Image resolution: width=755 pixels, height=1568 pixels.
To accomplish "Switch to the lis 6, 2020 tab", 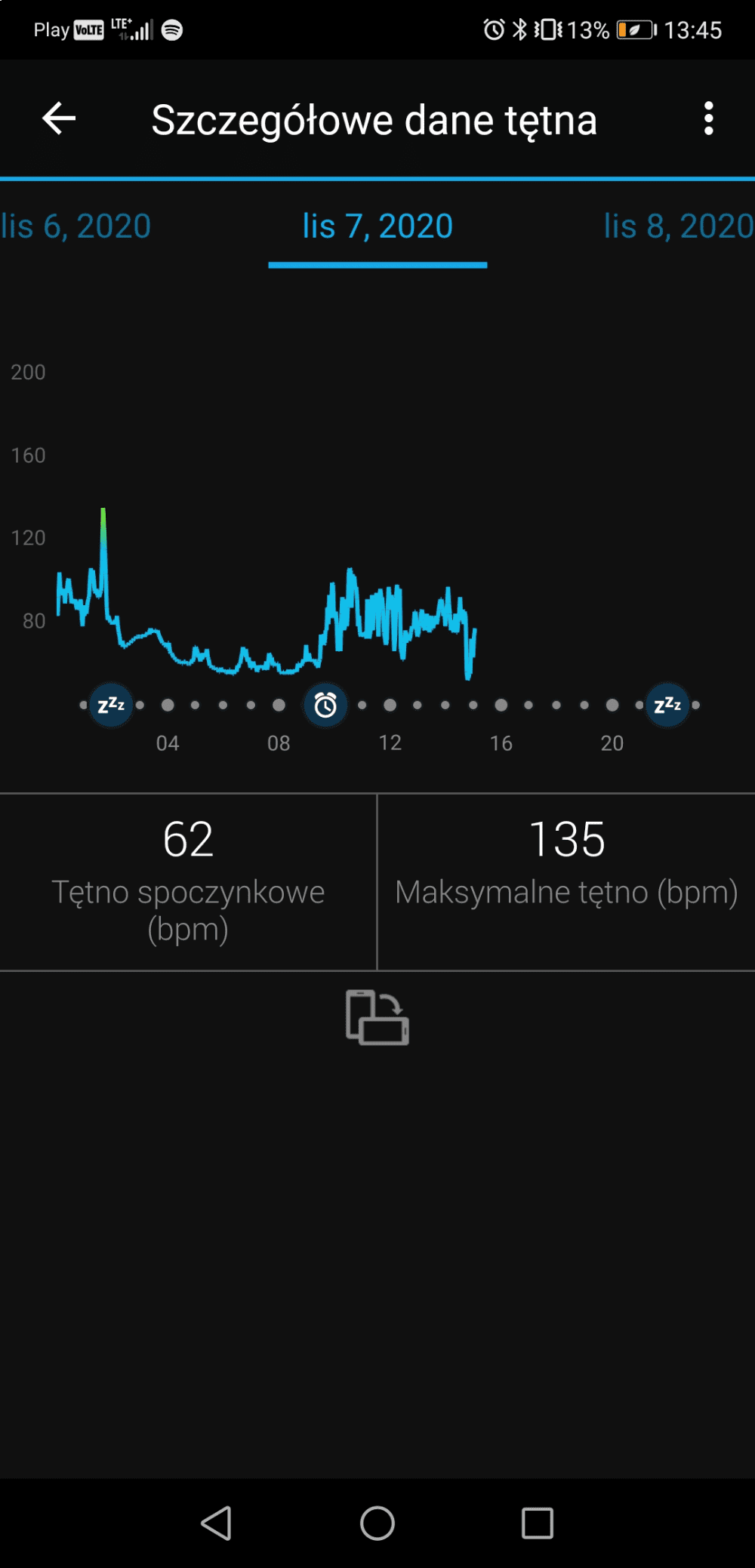I will pos(75,226).
